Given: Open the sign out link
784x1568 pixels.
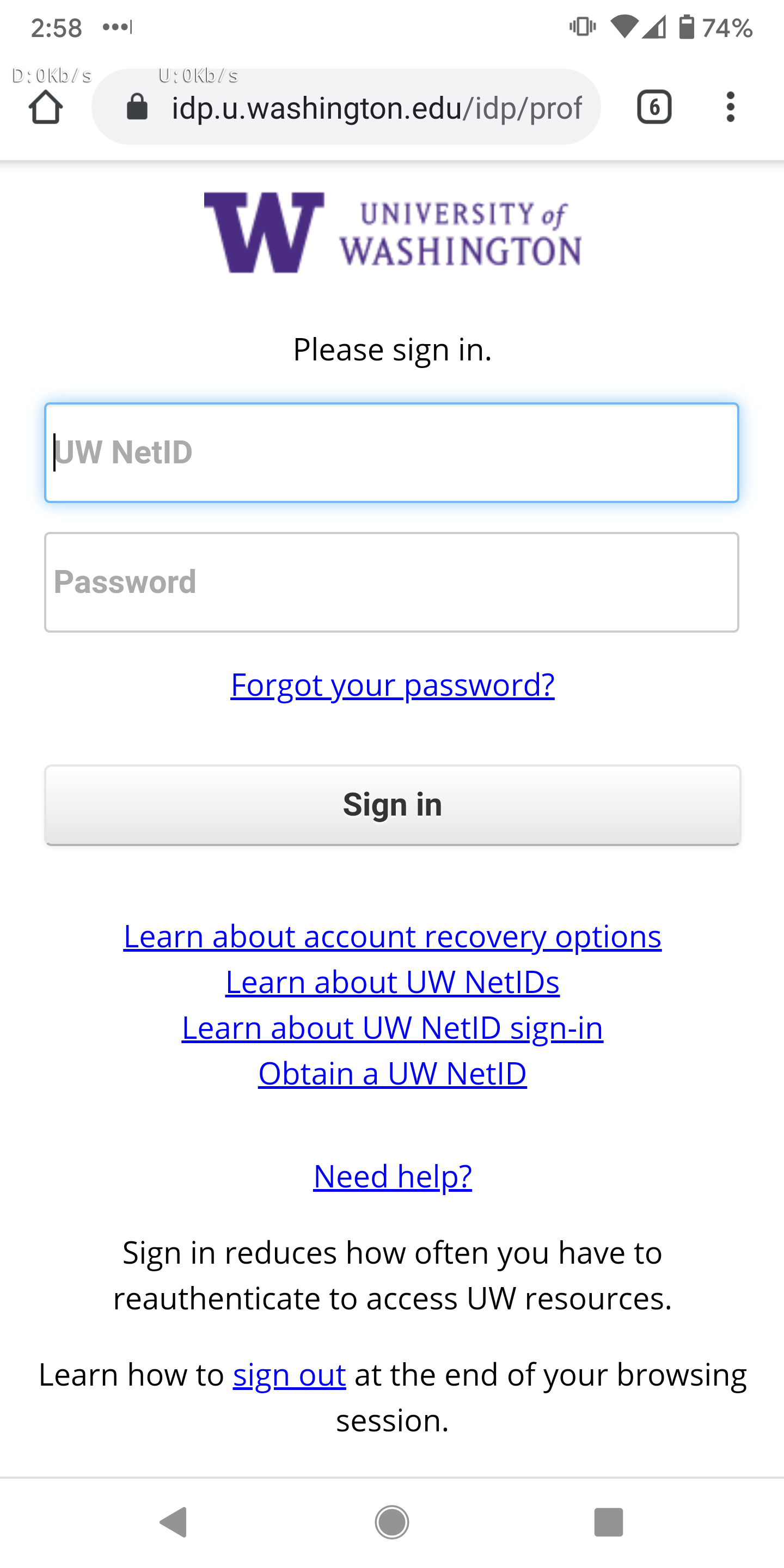Looking at the screenshot, I should point(290,1374).
